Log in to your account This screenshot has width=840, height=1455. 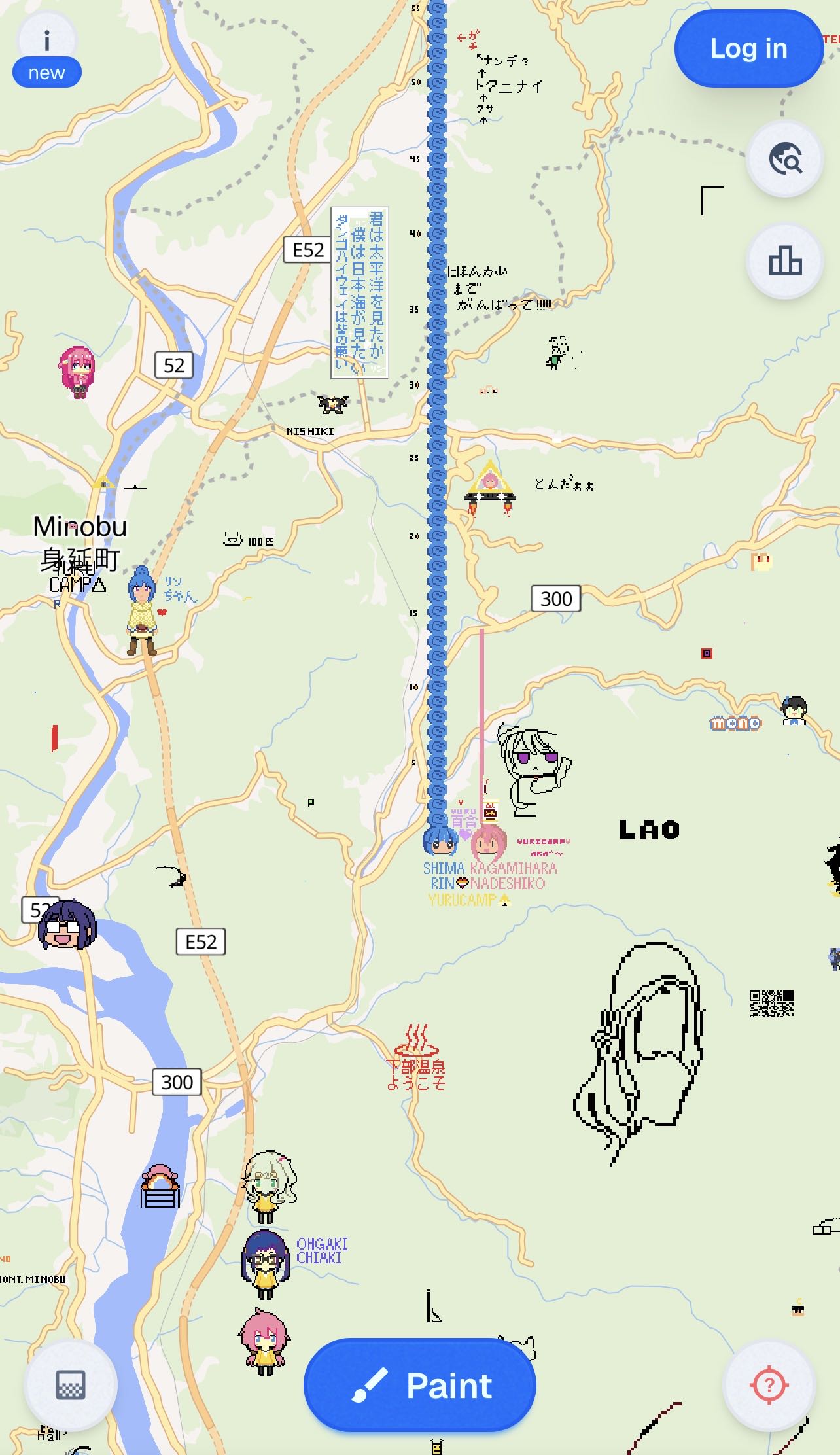pyautogui.click(x=748, y=49)
